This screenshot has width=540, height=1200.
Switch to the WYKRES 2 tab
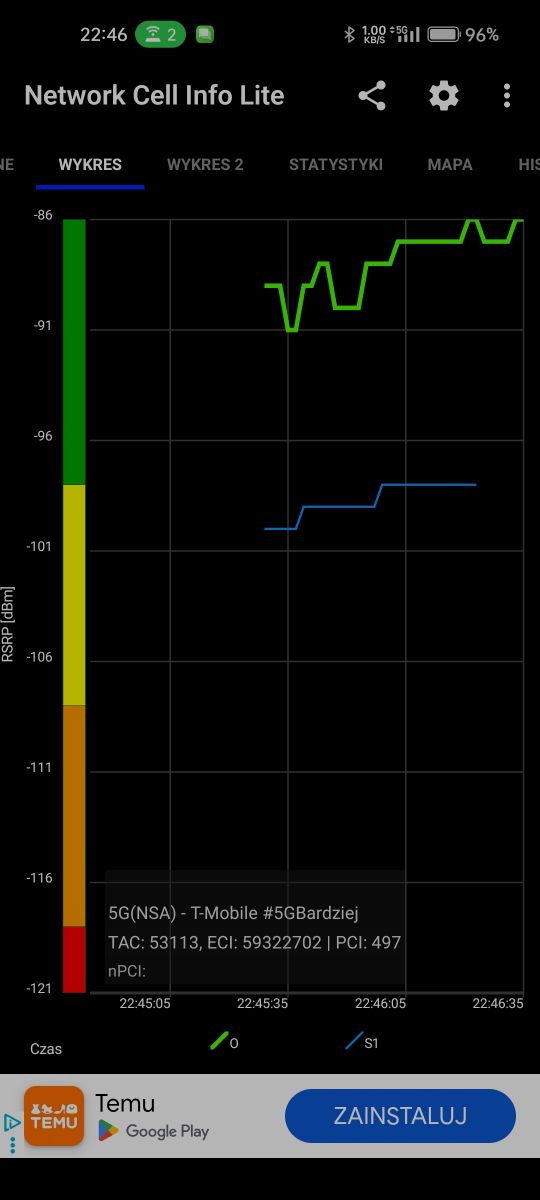[x=205, y=165]
